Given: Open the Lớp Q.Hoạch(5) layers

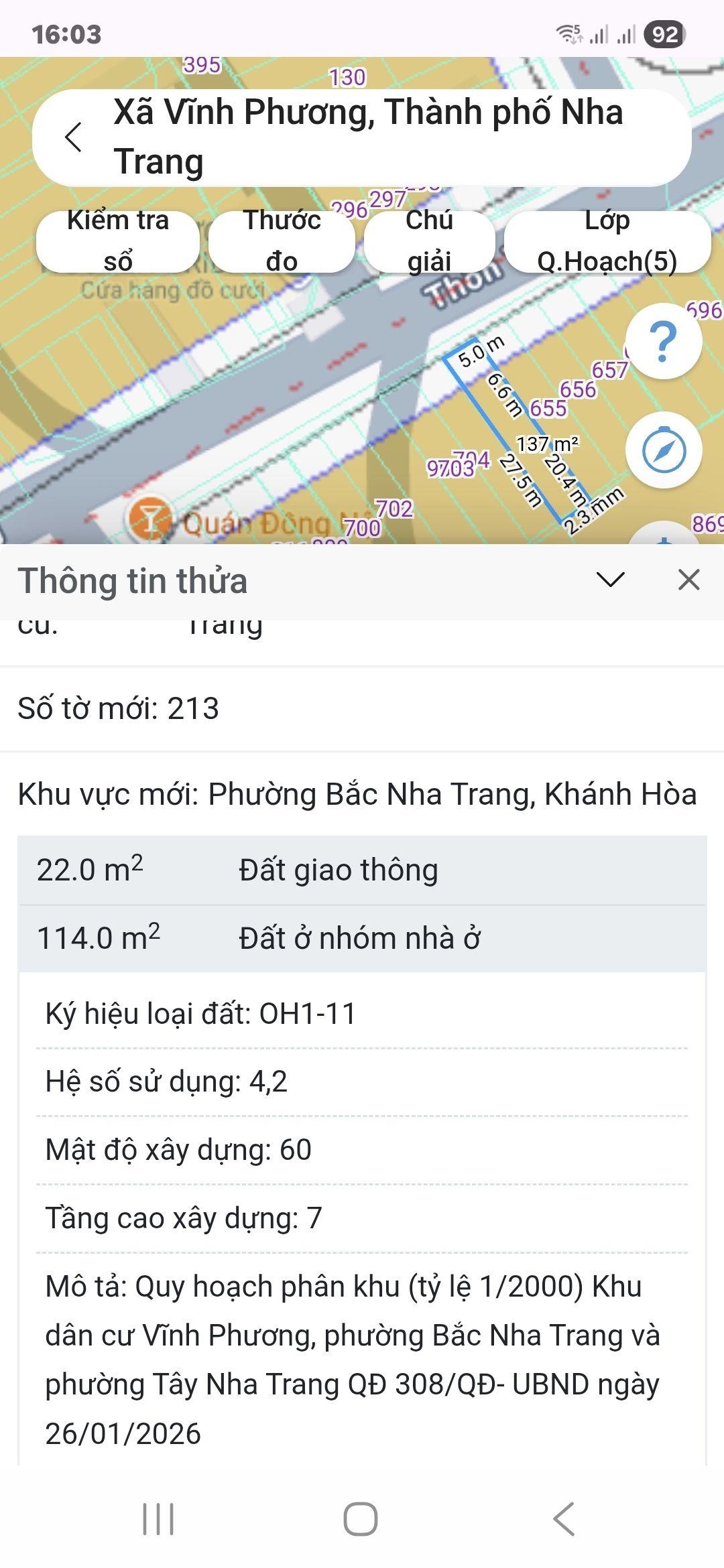Looking at the screenshot, I should [x=607, y=241].
